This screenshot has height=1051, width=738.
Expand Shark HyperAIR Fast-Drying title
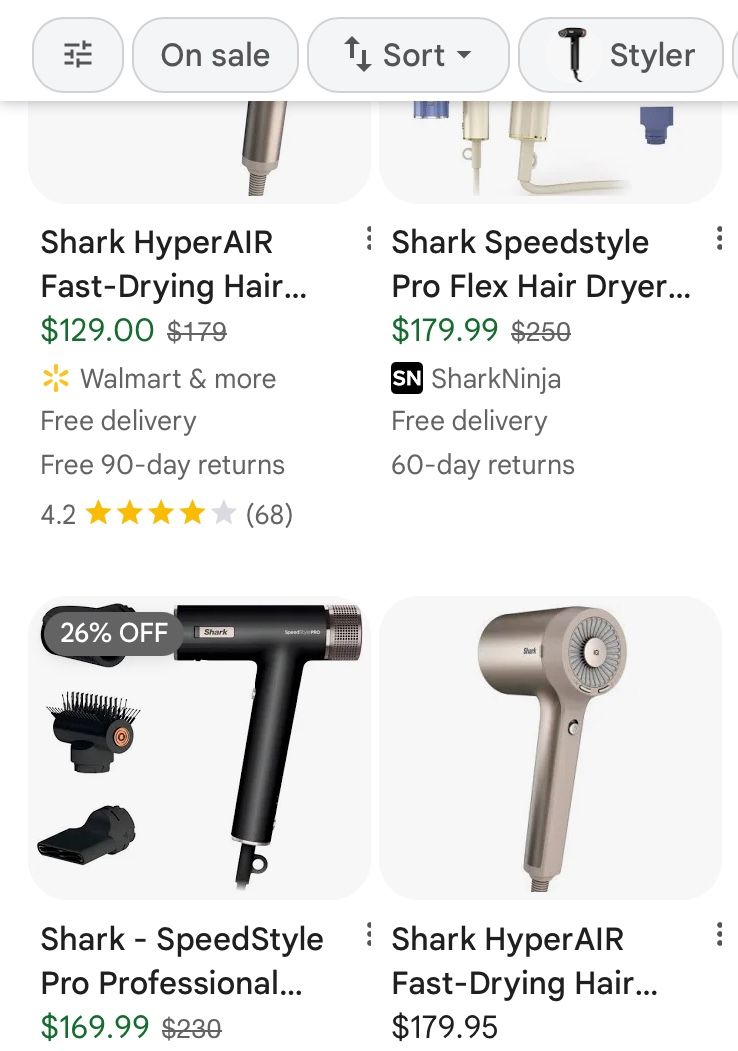pos(173,265)
